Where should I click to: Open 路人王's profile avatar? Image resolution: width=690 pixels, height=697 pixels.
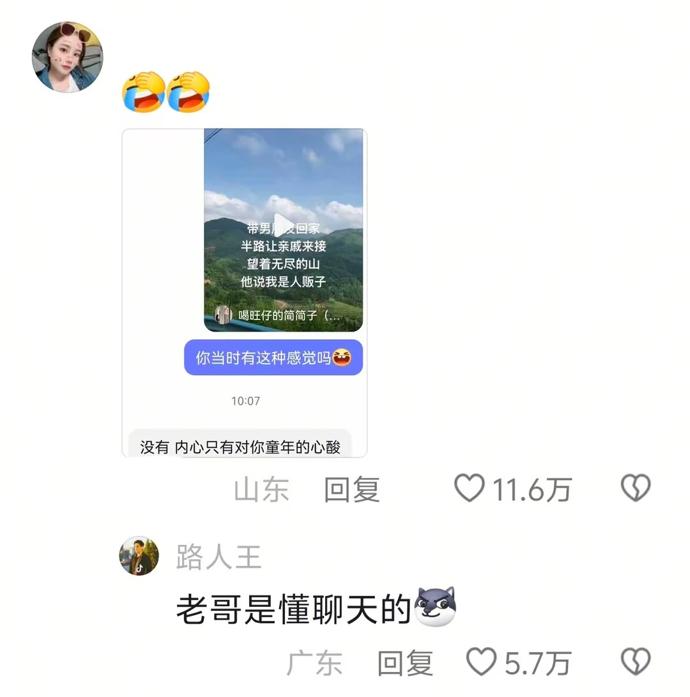[x=139, y=557]
